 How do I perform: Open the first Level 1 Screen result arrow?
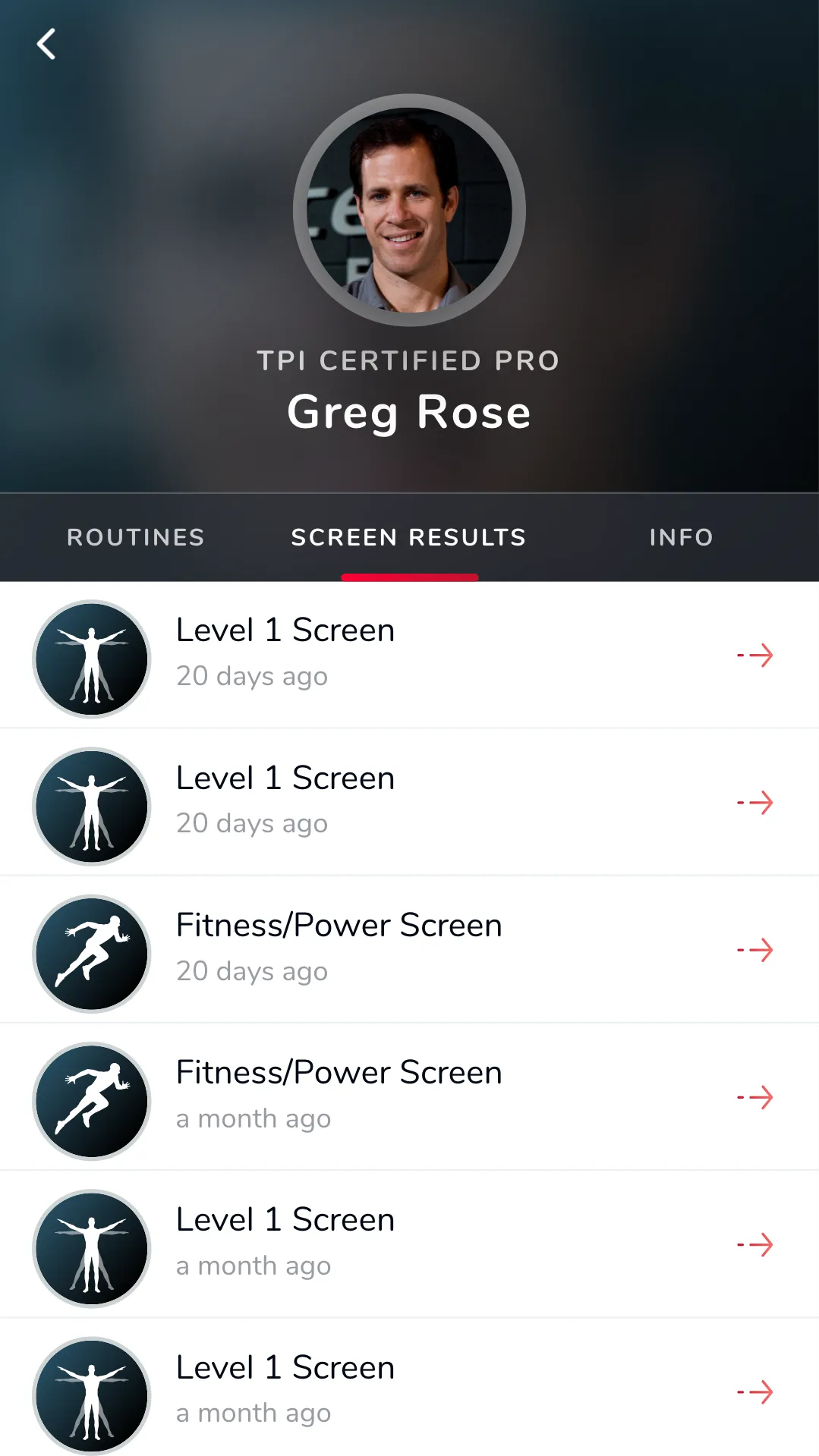[x=755, y=656]
